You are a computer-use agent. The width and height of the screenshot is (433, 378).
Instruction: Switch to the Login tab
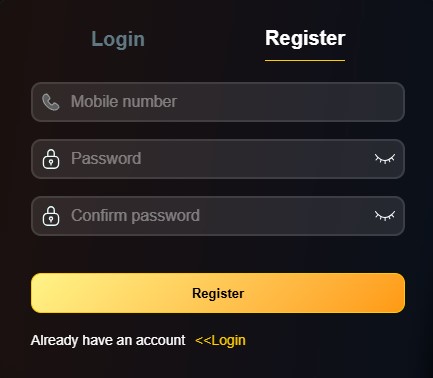pos(118,39)
